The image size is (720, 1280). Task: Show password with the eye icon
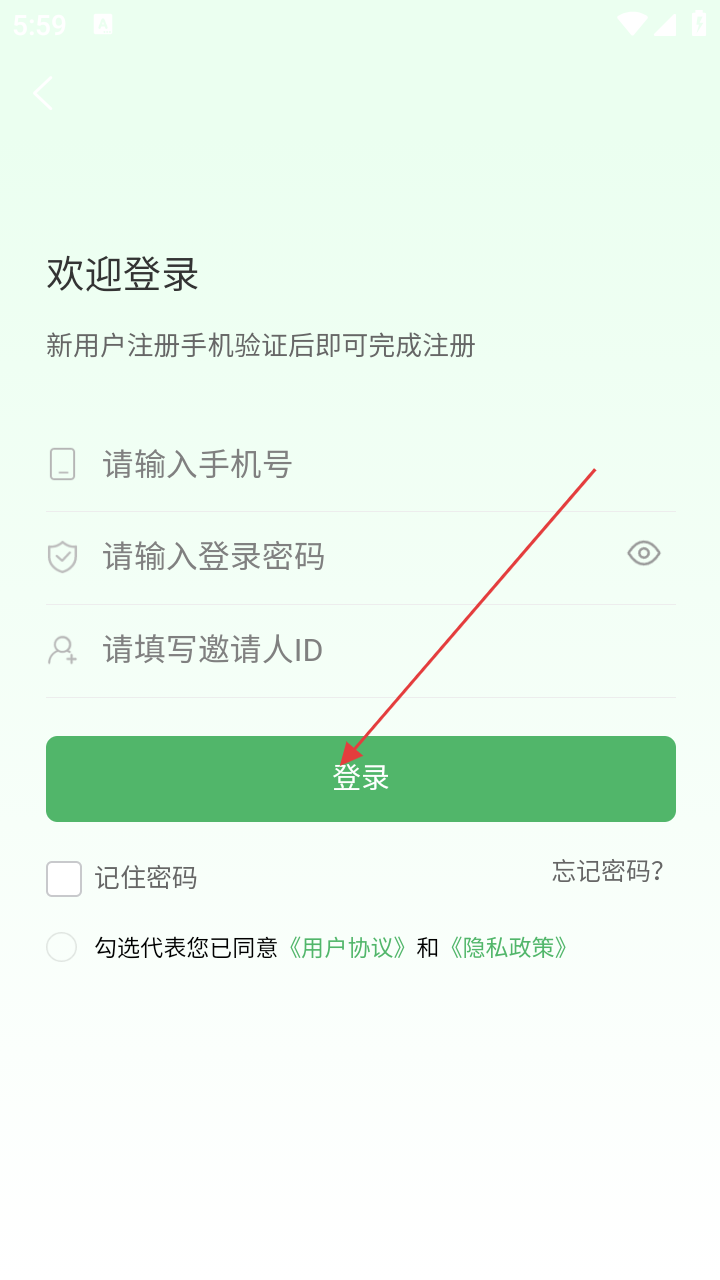click(x=644, y=552)
